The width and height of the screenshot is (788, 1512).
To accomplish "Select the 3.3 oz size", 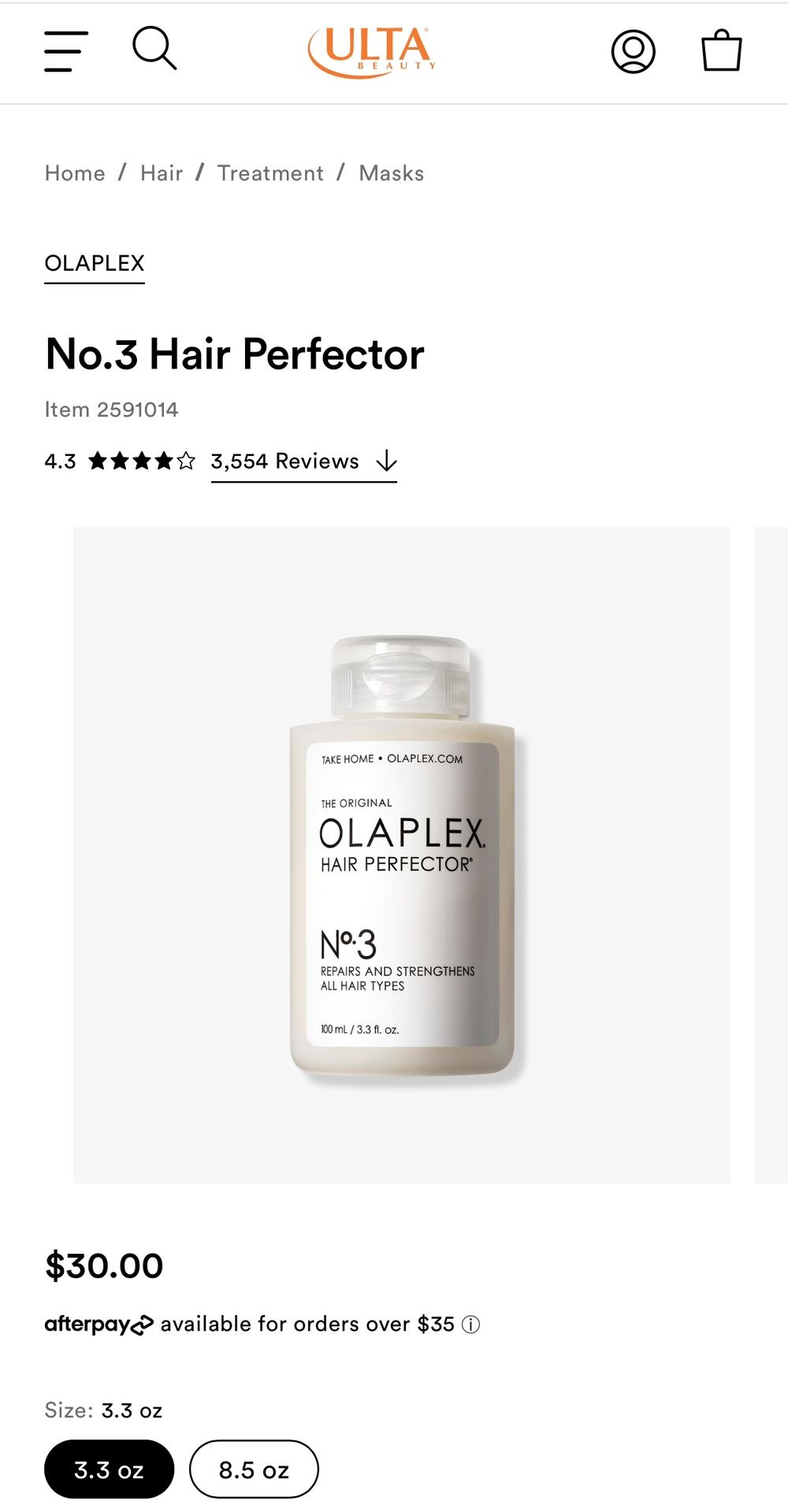I will tap(109, 1469).
